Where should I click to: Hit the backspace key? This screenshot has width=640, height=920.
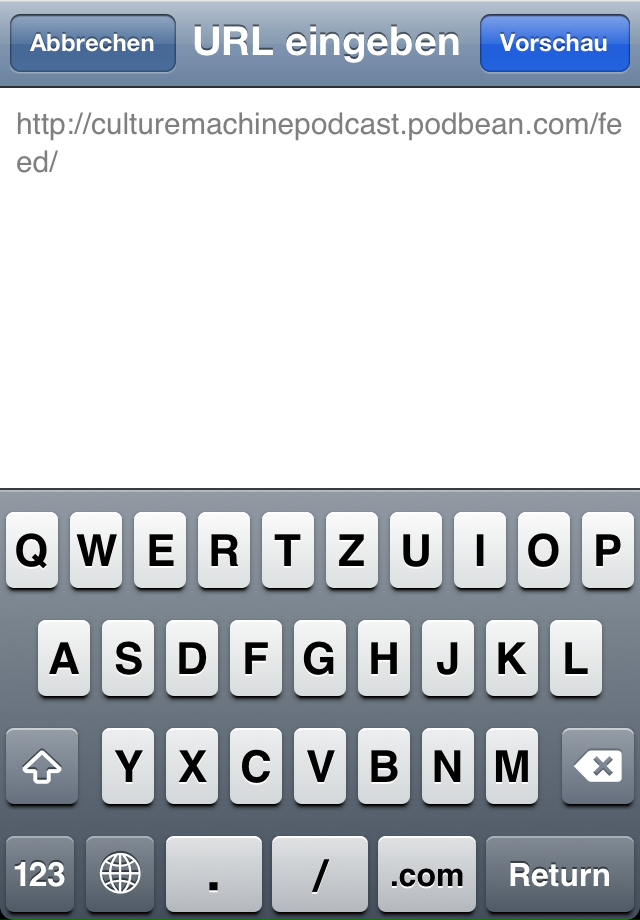point(597,767)
